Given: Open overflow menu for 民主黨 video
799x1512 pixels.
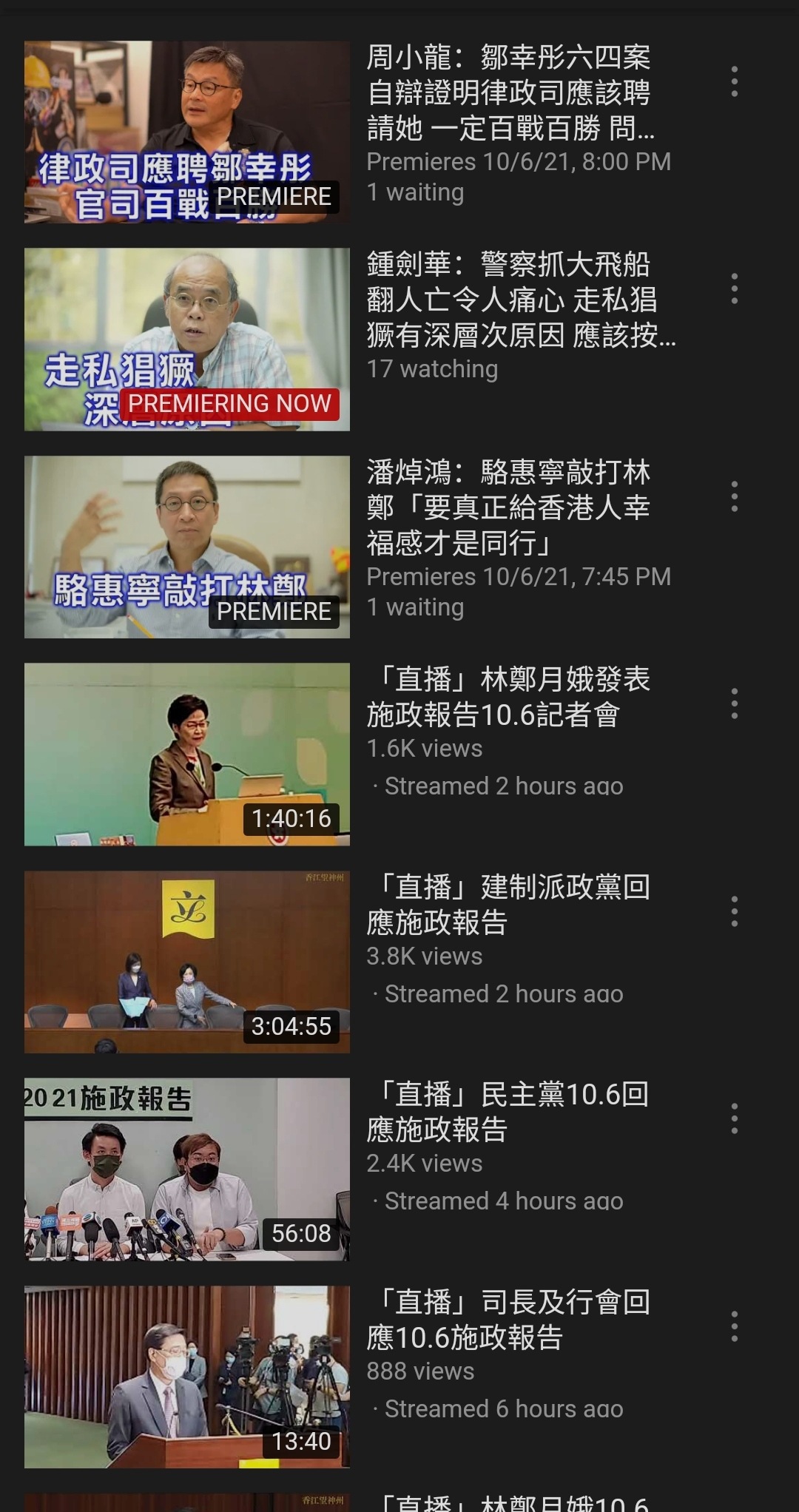Looking at the screenshot, I should (734, 1118).
